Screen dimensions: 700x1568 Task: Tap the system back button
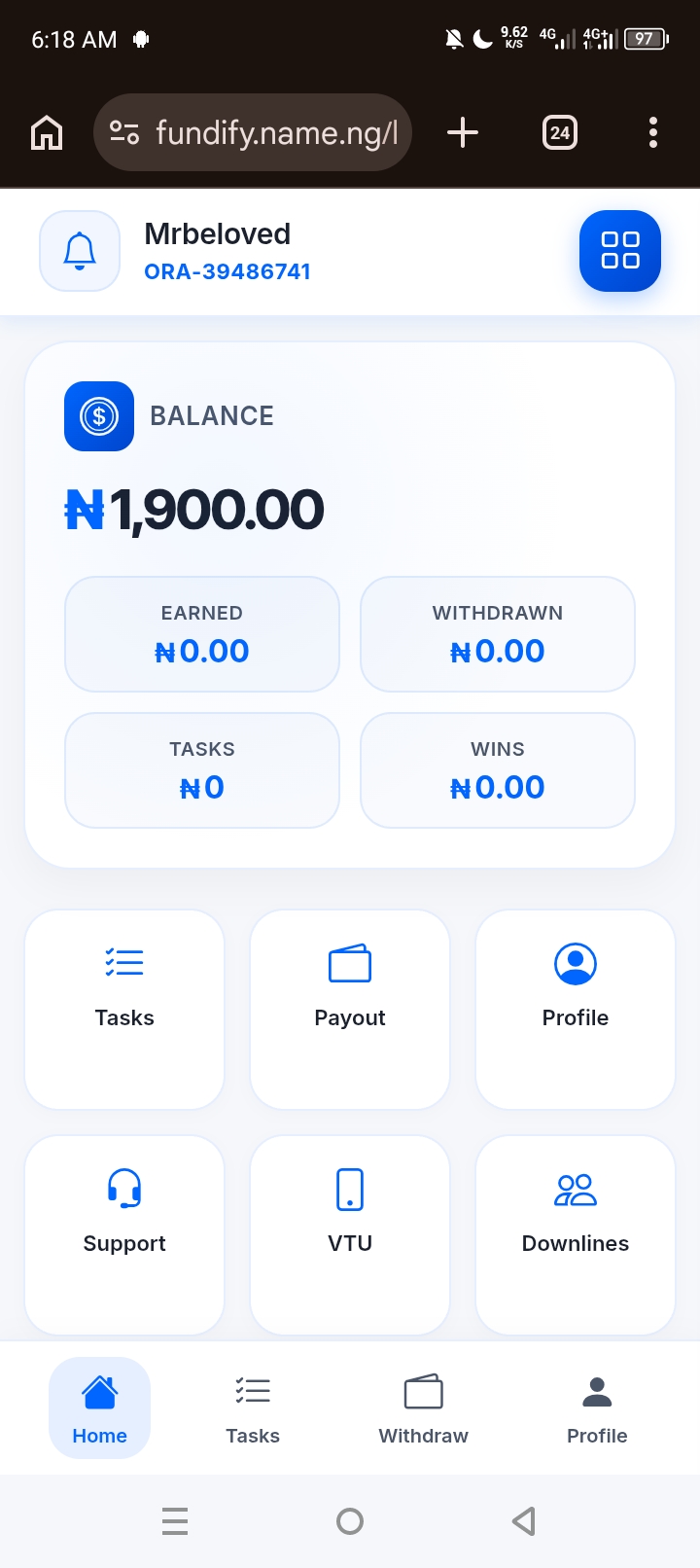click(524, 1520)
